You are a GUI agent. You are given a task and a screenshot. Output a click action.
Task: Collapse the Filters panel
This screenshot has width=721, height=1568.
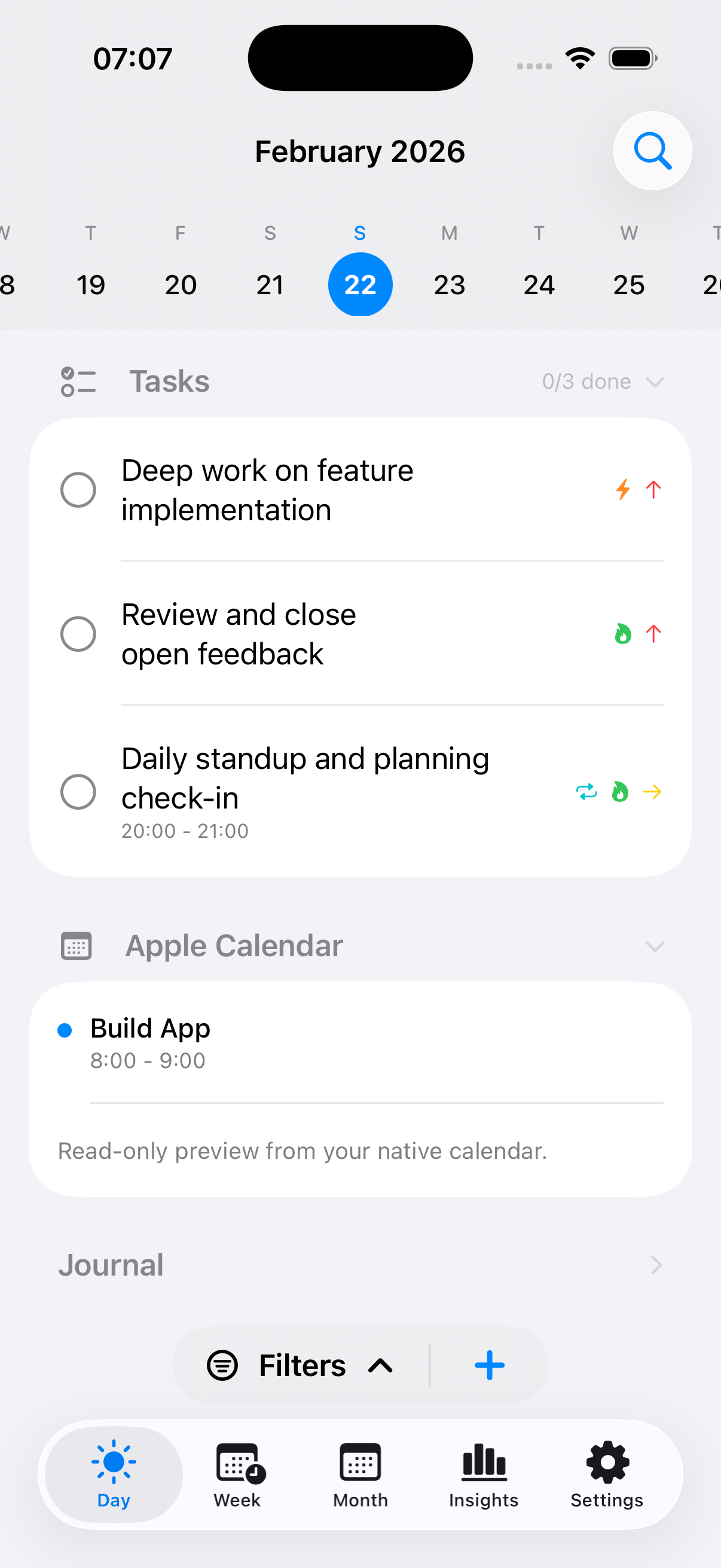click(378, 1365)
